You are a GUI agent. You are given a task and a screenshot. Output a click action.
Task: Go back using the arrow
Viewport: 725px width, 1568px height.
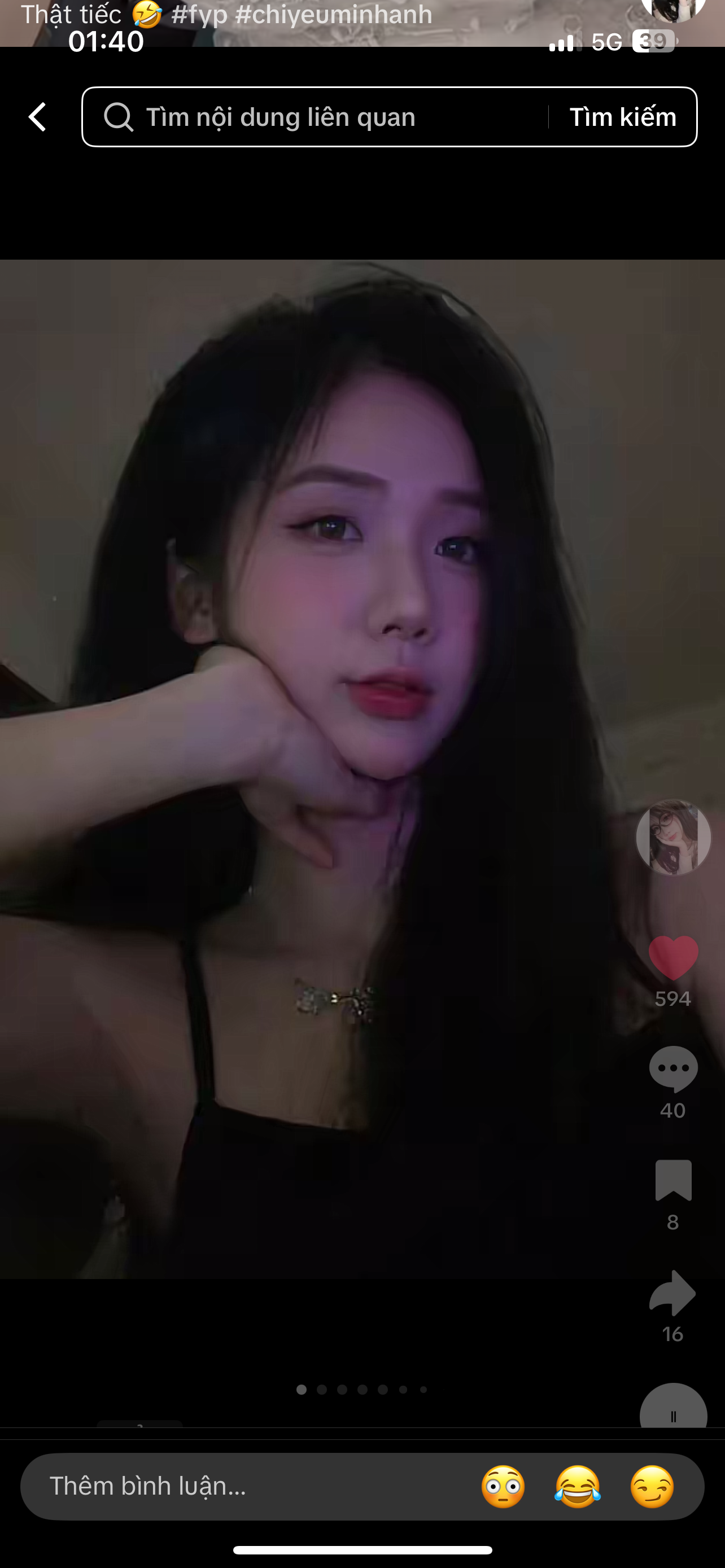click(x=38, y=117)
